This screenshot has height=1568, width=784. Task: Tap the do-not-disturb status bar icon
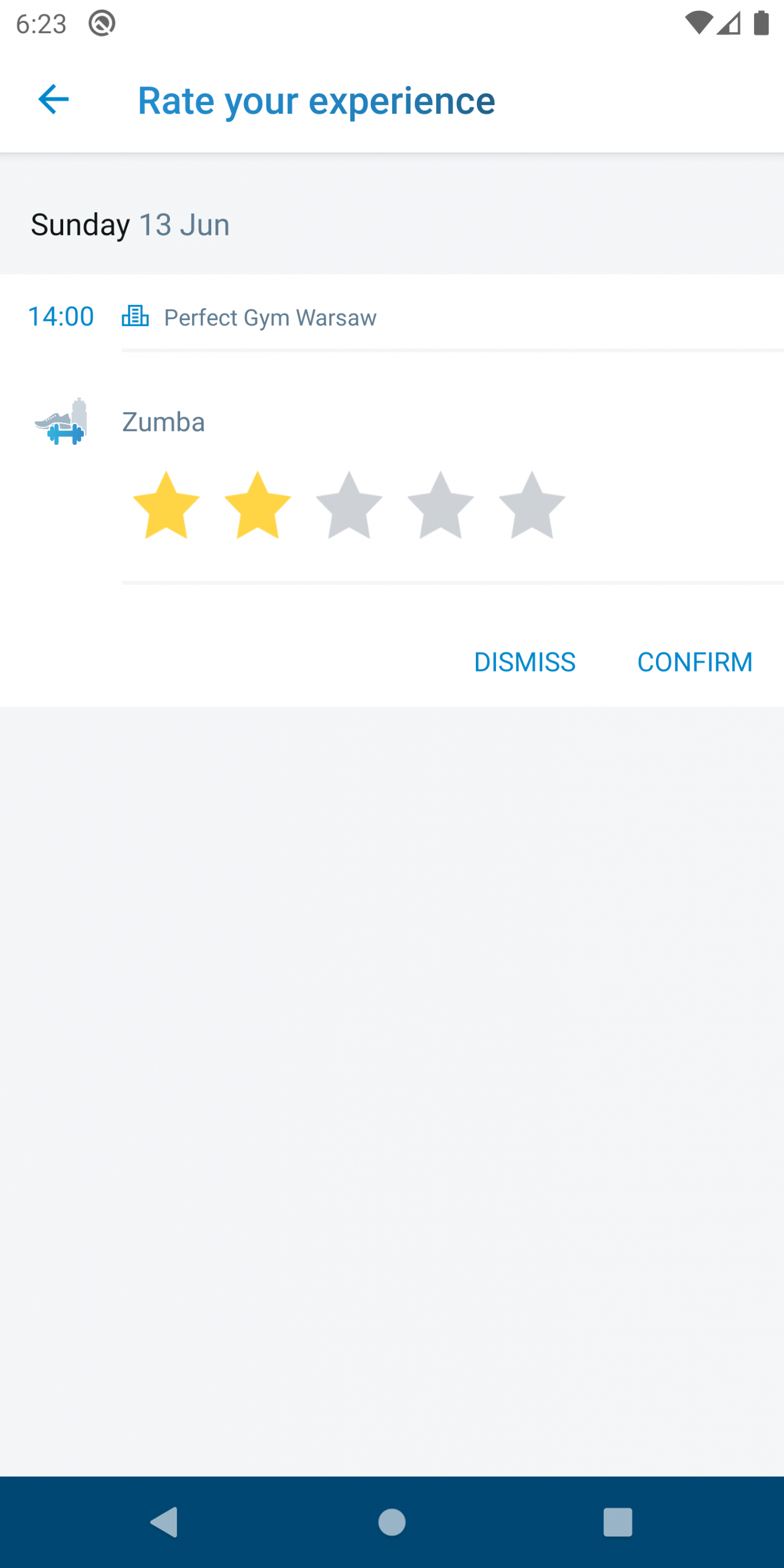point(101,23)
